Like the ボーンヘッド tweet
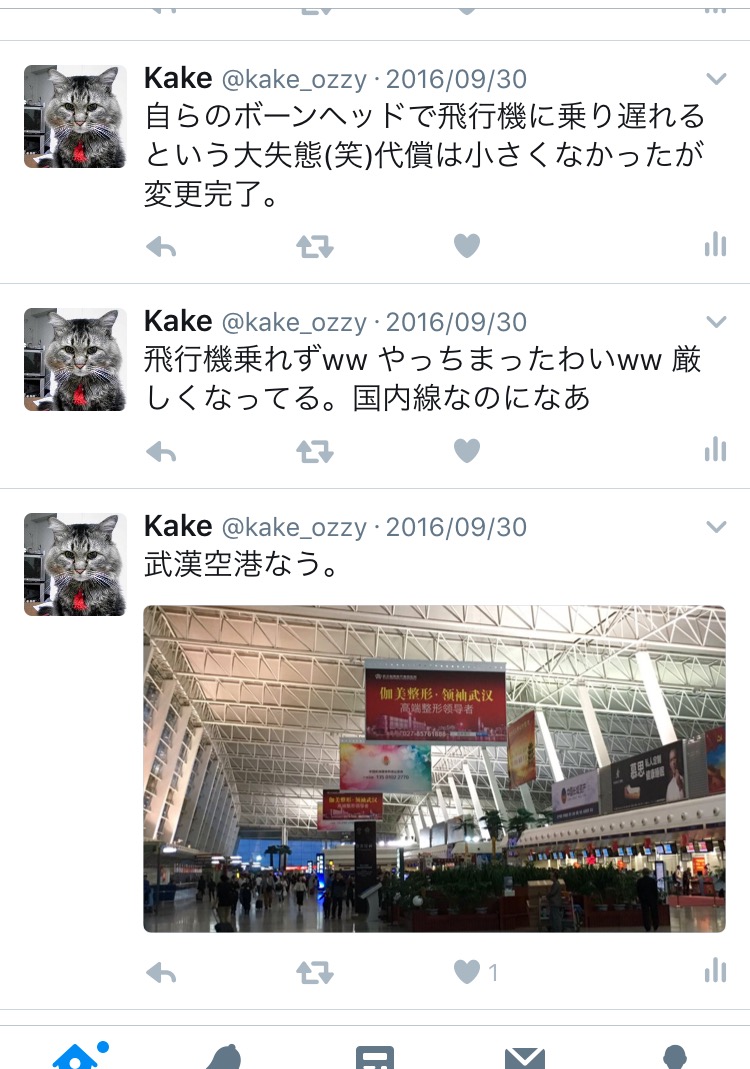Image resolution: width=750 pixels, height=1069 pixels. 467,246
